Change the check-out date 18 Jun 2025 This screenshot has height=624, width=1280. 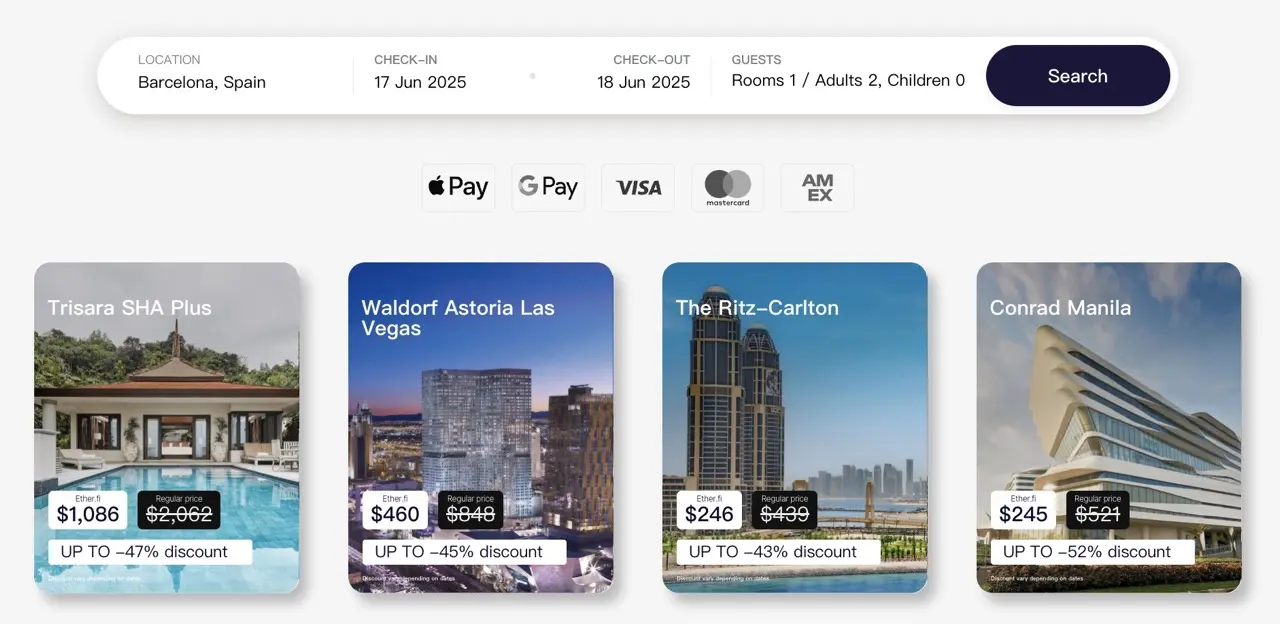click(x=643, y=82)
